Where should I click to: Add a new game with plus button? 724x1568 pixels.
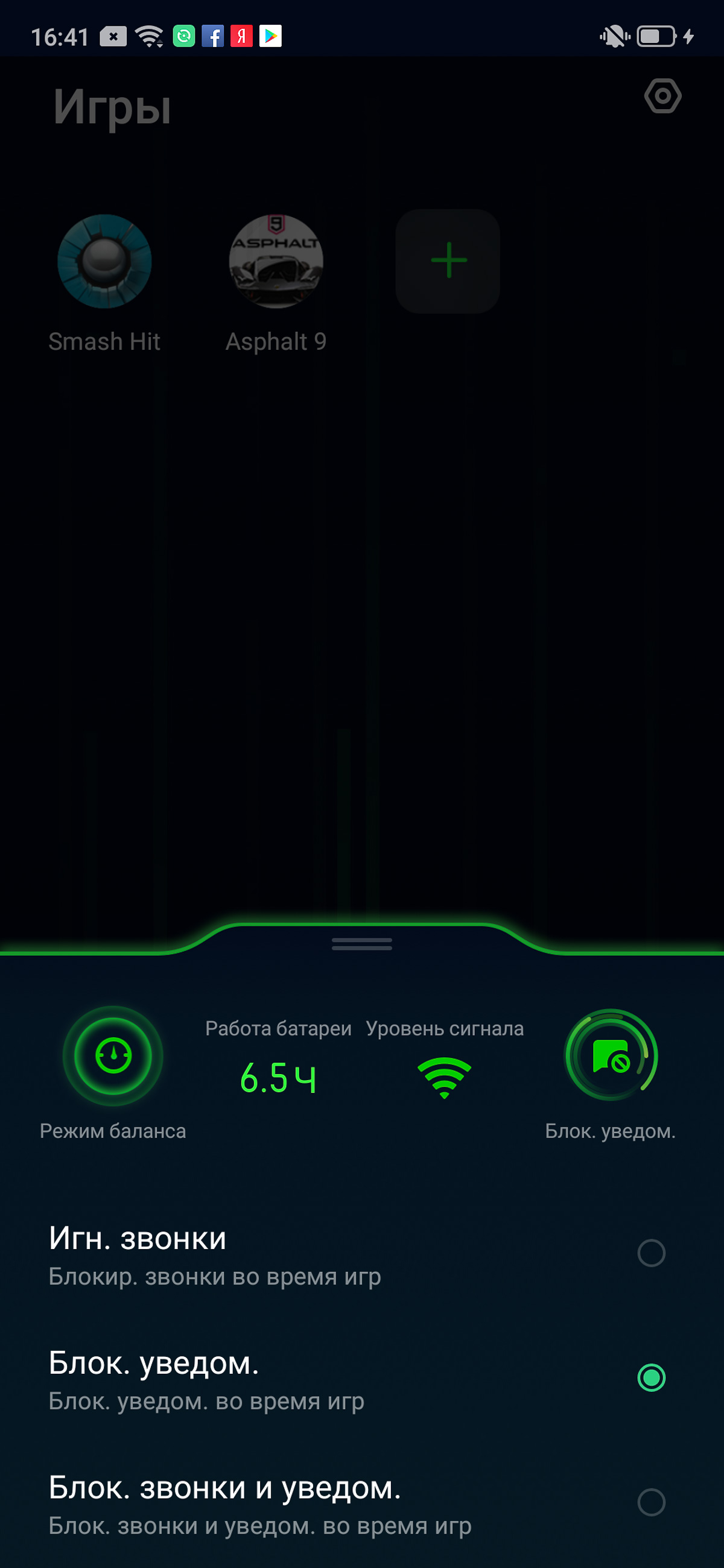[448, 261]
